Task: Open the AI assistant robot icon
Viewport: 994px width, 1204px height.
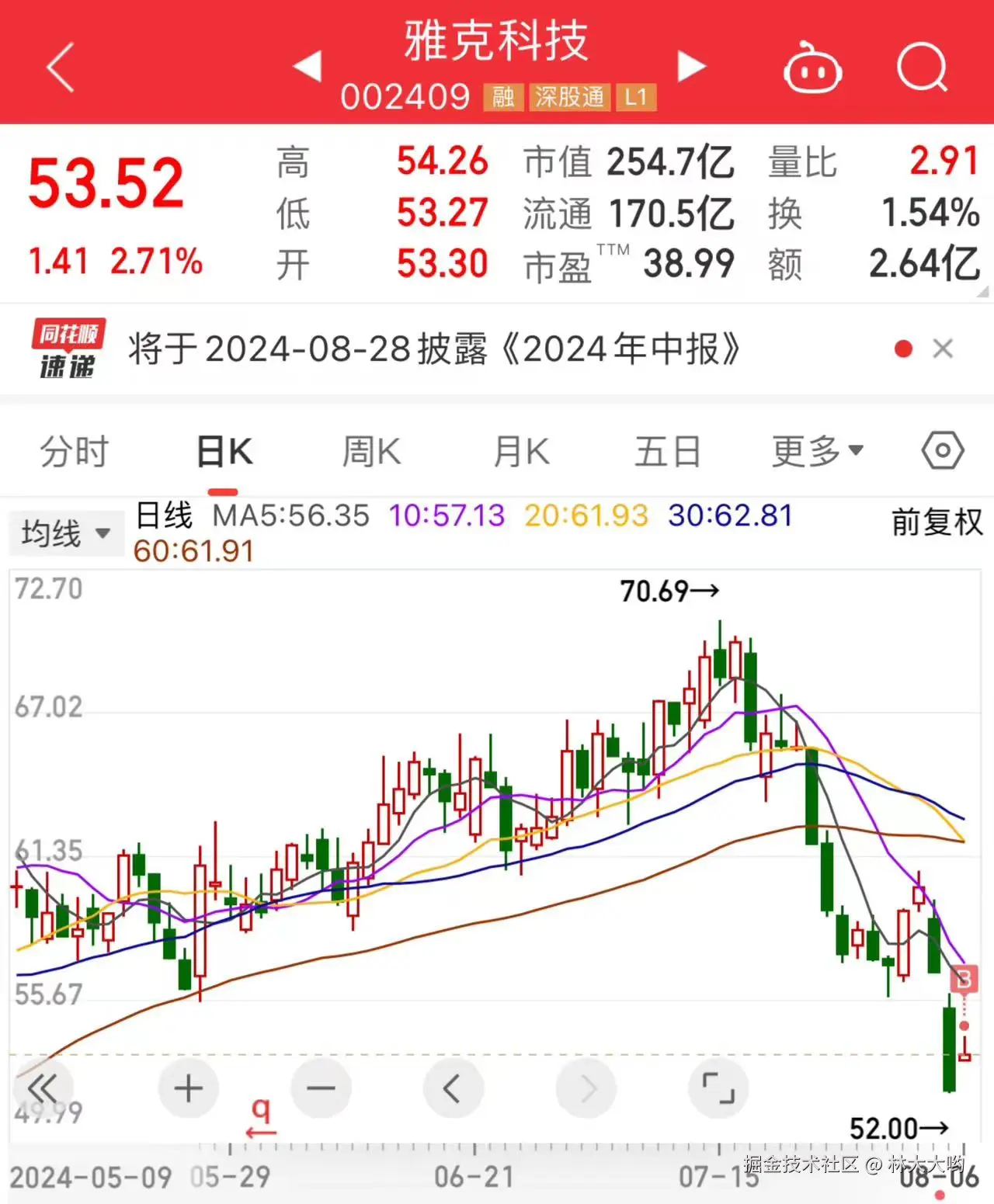Action: tap(812, 68)
